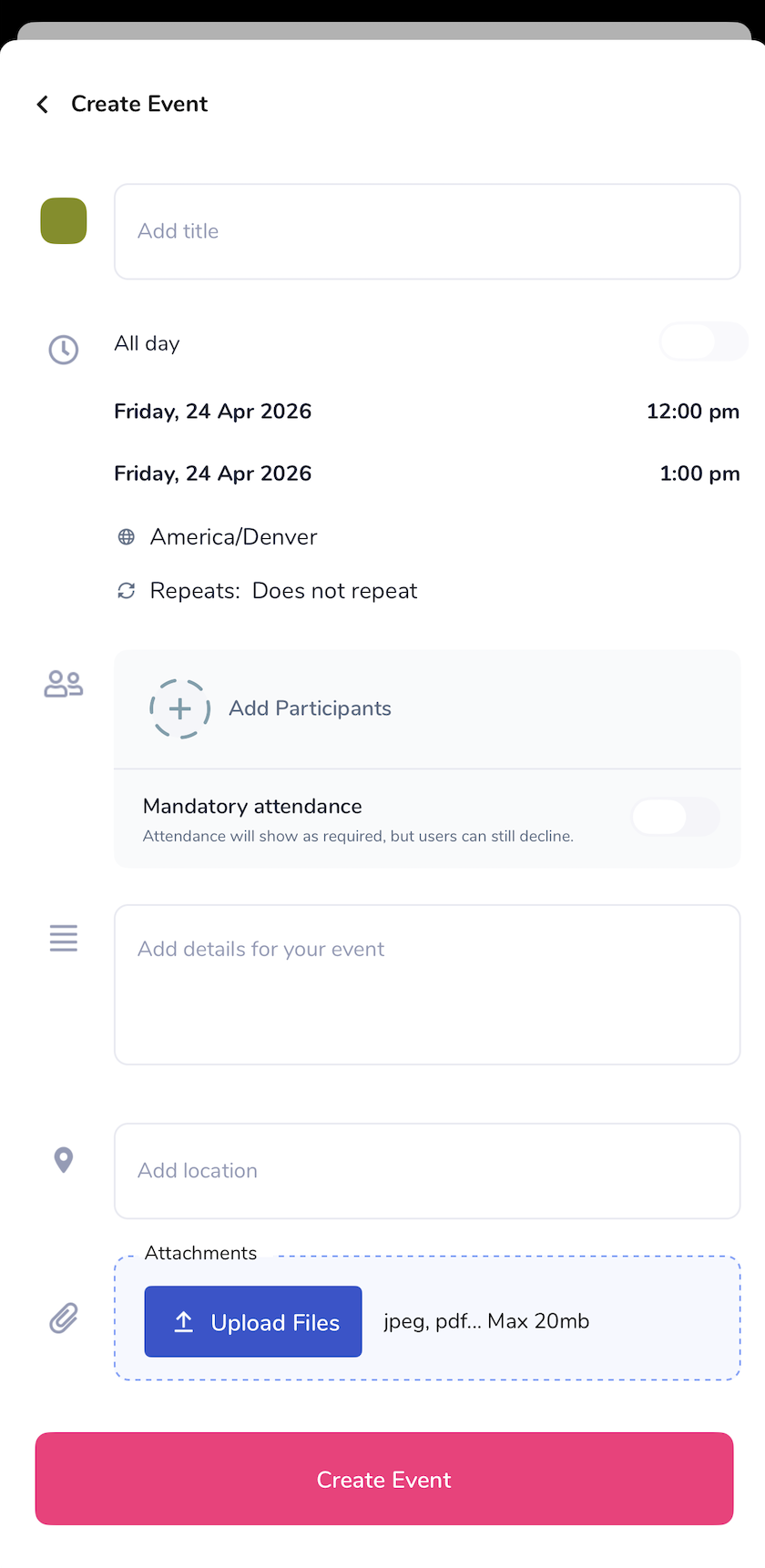
Task: Submit with the pink Create Event button
Action: pos(383,1479)
